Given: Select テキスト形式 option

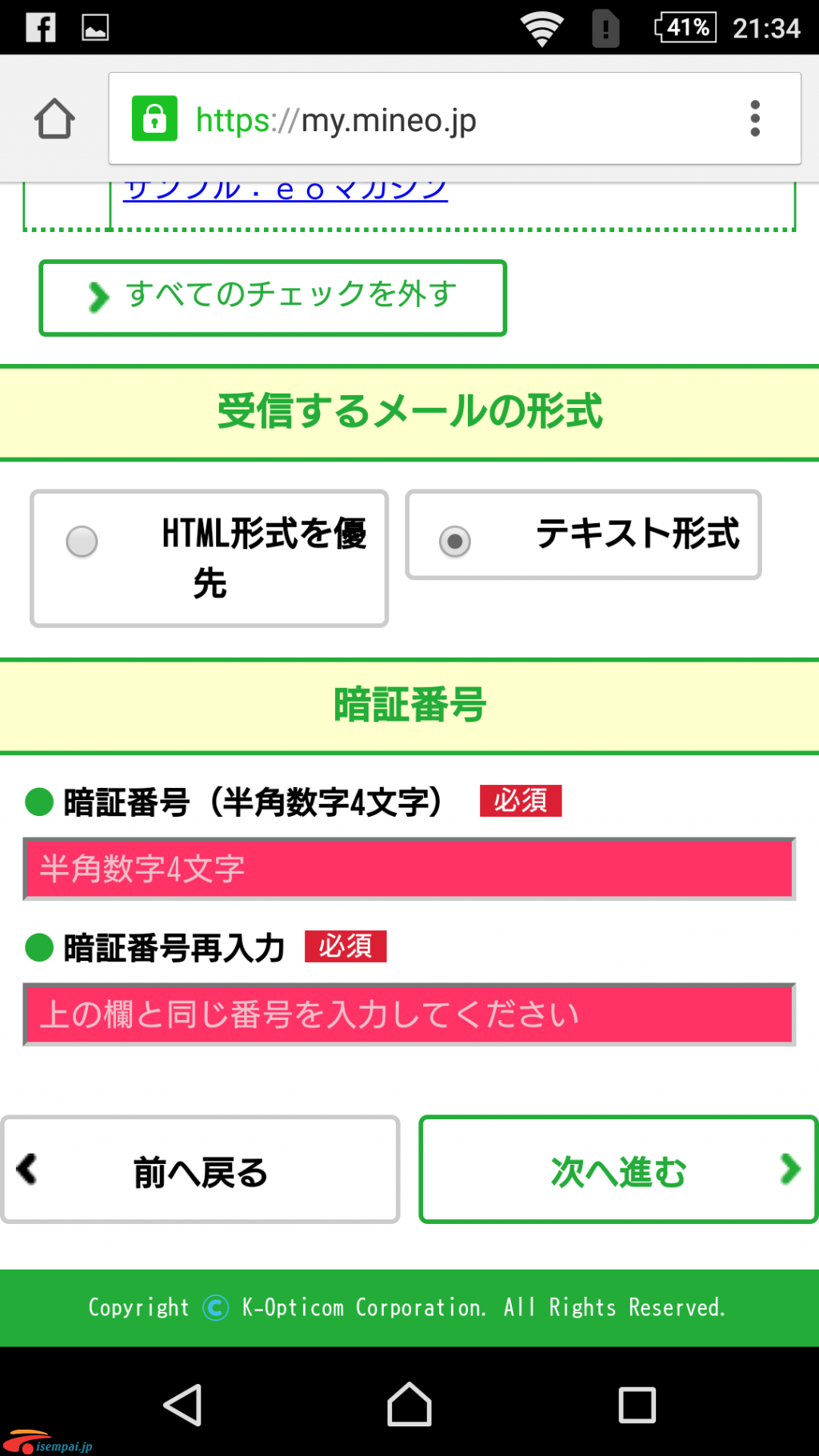Looking at the screenshot, I should click(x=583, y=534).
